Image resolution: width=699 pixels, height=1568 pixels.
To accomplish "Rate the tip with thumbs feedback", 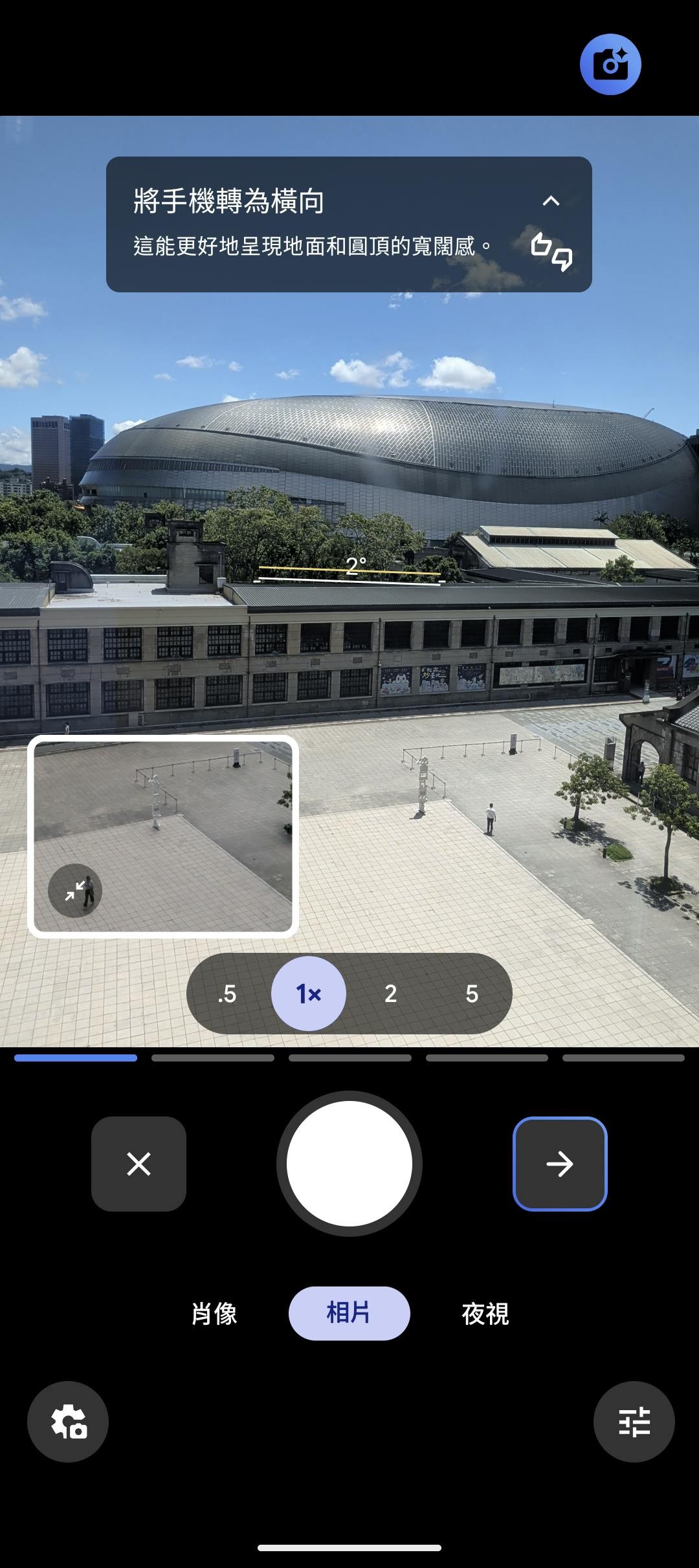I will click(x=551, y=250).
